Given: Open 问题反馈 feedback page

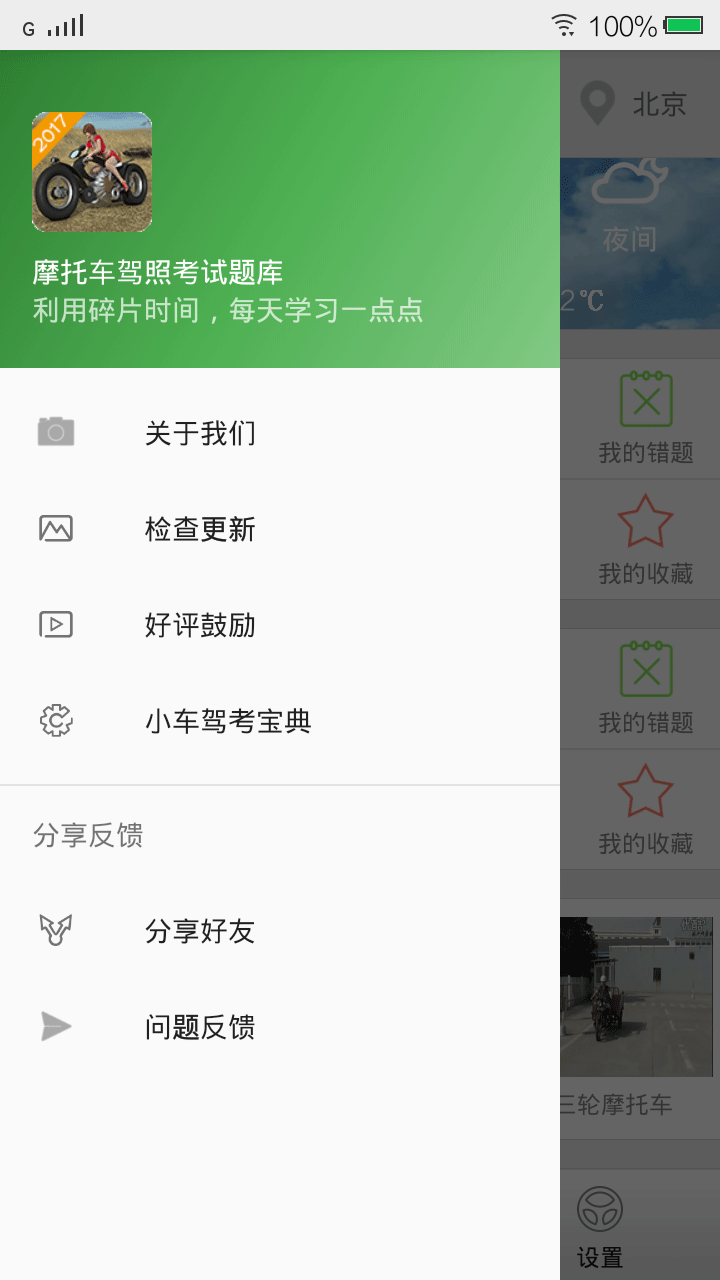Looking at the screenshot, I should point(280,1026).
